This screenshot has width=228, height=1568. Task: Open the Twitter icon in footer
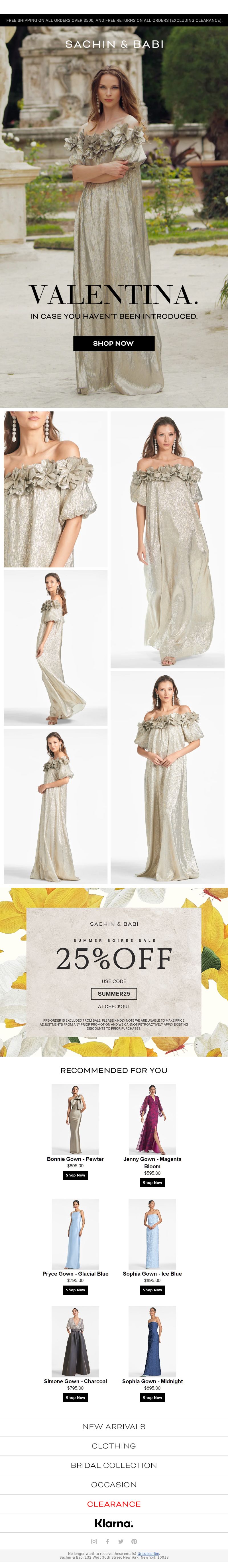(x=121, y=1541)
